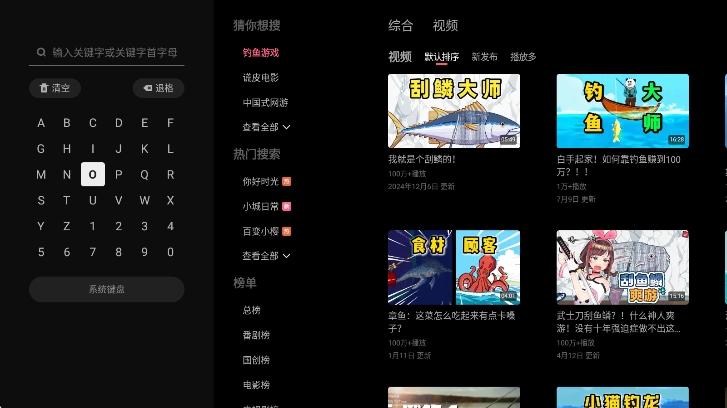This screenshot has width=727, height=408.
Task: Hit the 退格 backspace button
Action: (x=158, y=88)
